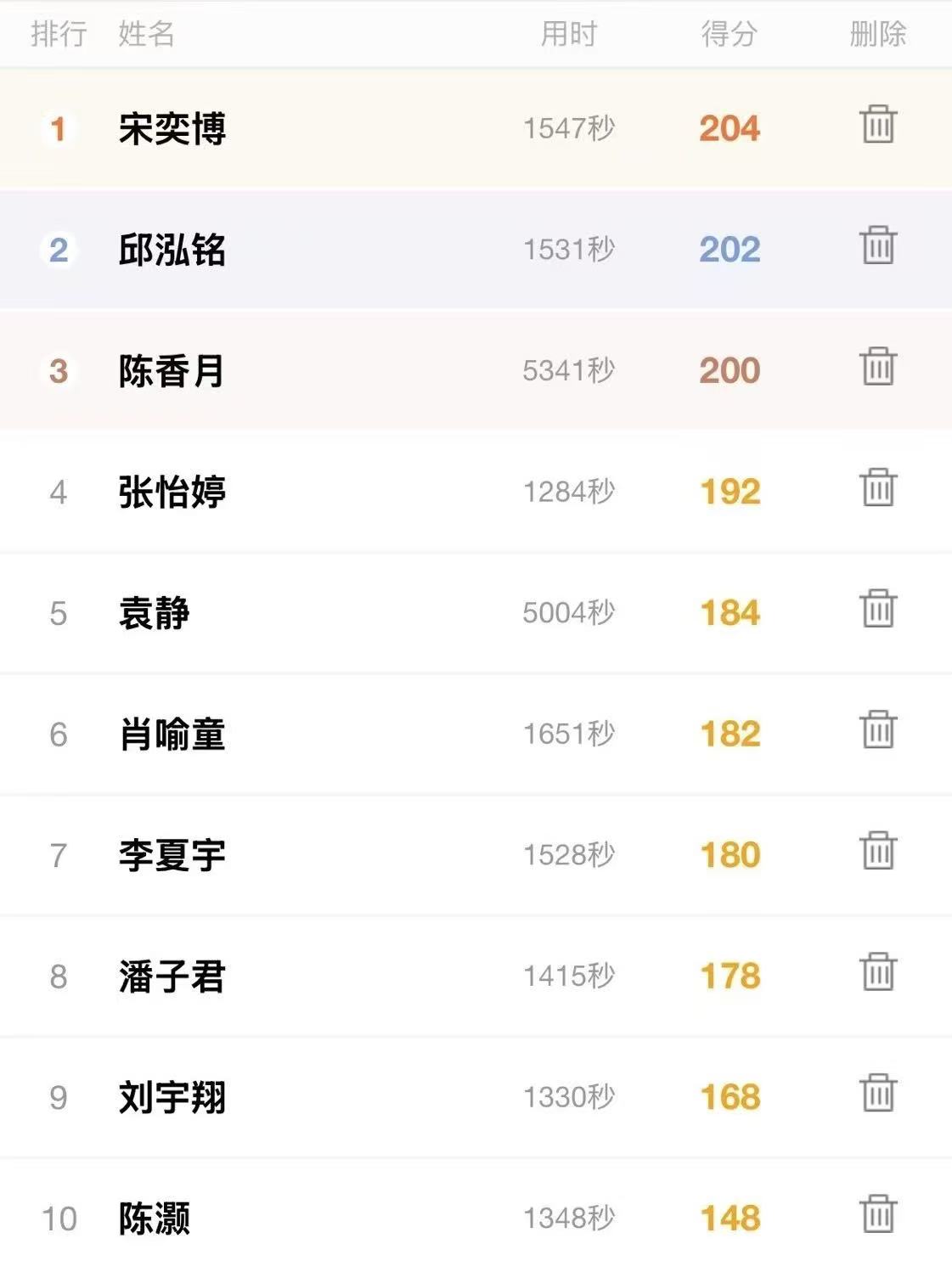Tap the trash icon for 潘子君
This screenshot has width=952, height=1272.
pos(878,972)
